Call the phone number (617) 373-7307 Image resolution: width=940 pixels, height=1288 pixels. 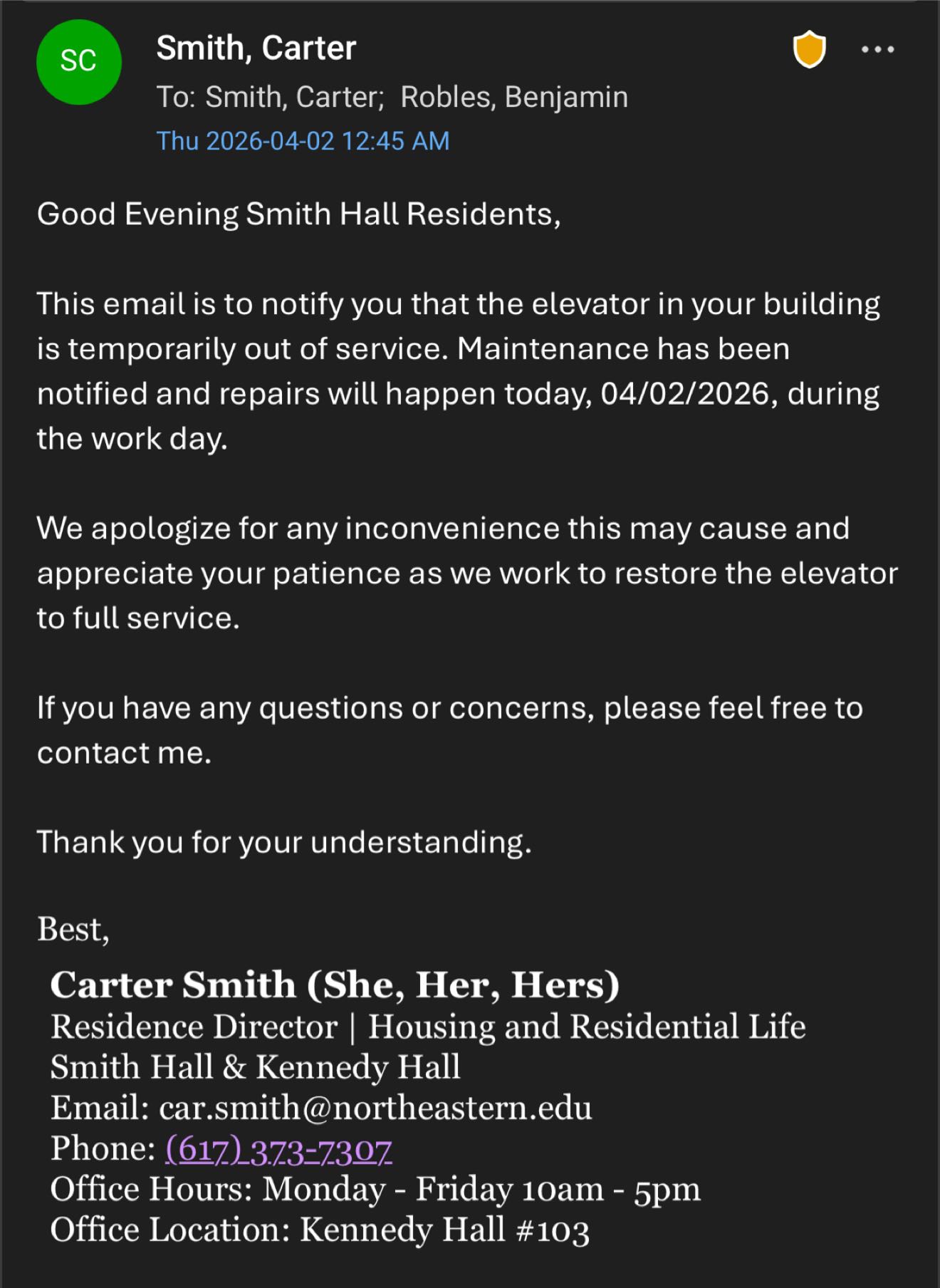(x=278, y=1149)
